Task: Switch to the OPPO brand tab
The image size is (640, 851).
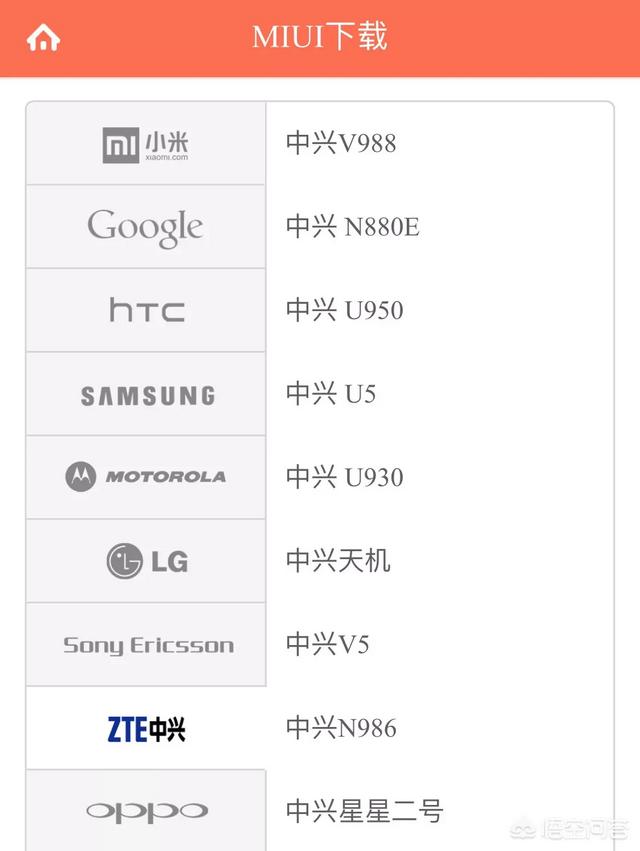Action: (146, 810)
